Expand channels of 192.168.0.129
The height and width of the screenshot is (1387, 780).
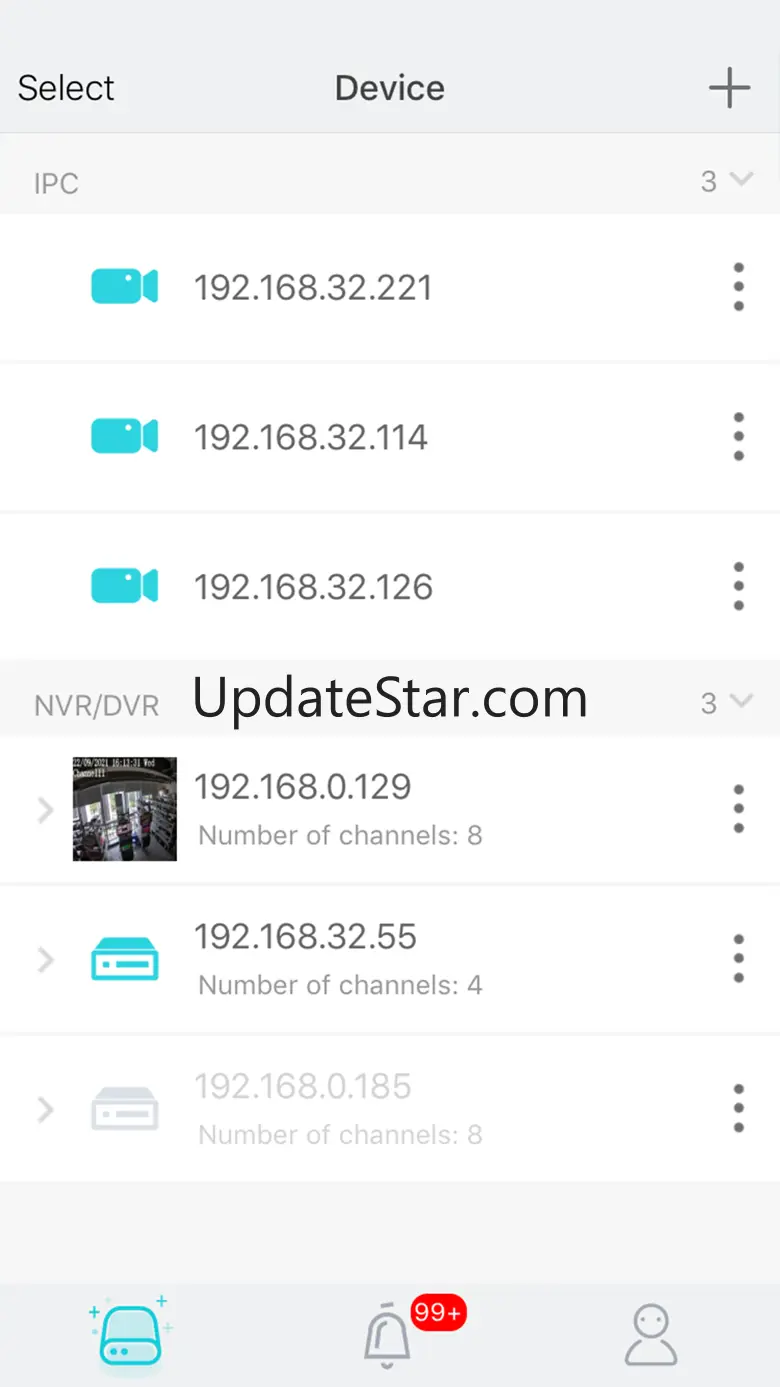click(x=45, y=810)
